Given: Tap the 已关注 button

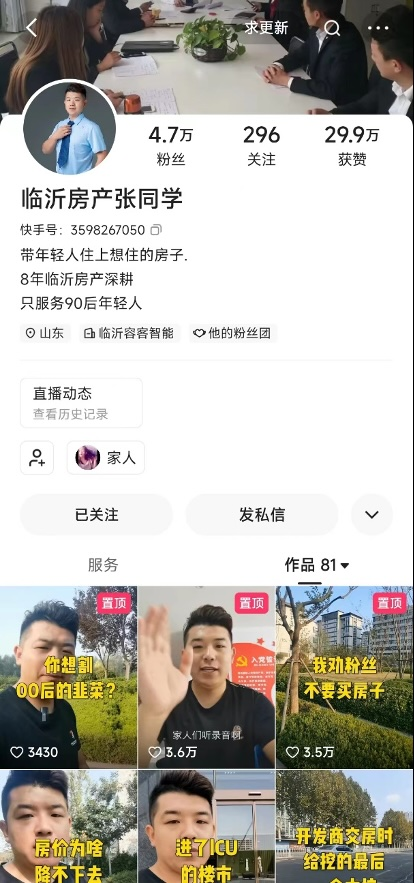Looking at the screenshot, I should click(96, 515).
